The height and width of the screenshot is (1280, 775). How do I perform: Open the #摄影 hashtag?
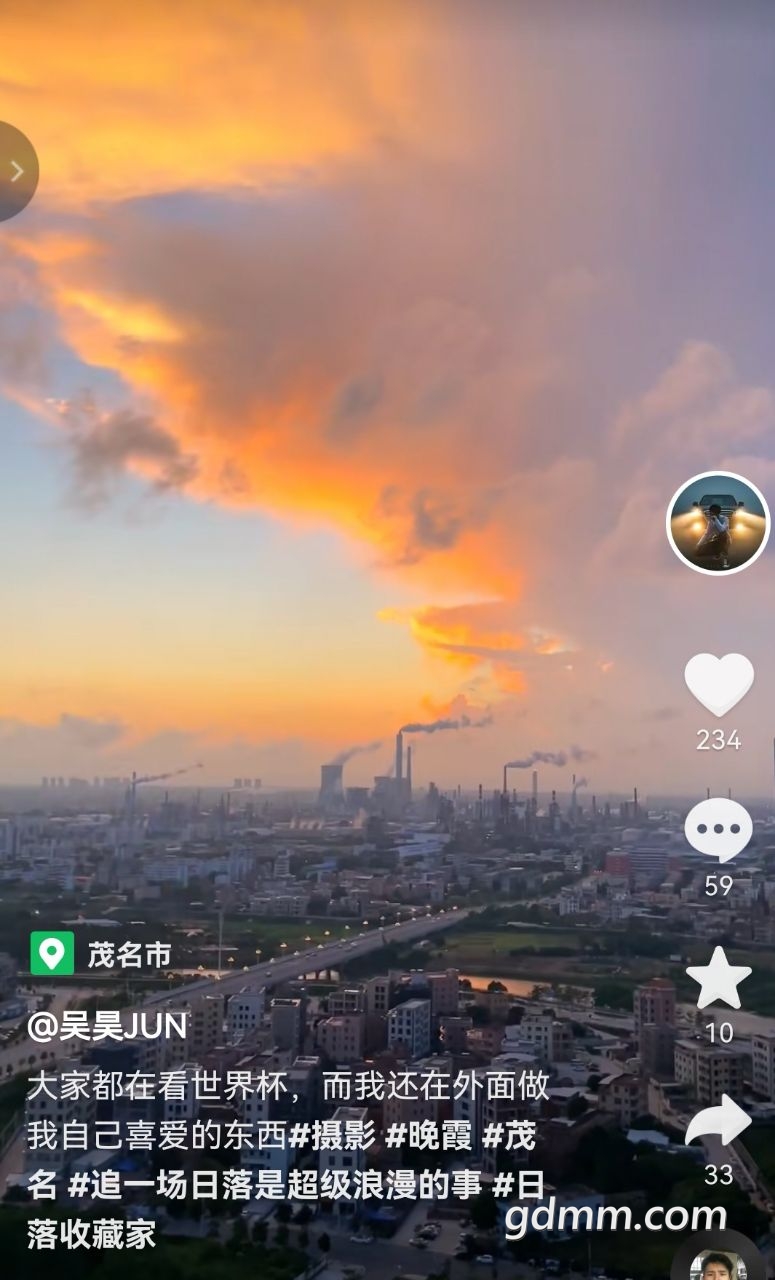tap(331, 1137)
